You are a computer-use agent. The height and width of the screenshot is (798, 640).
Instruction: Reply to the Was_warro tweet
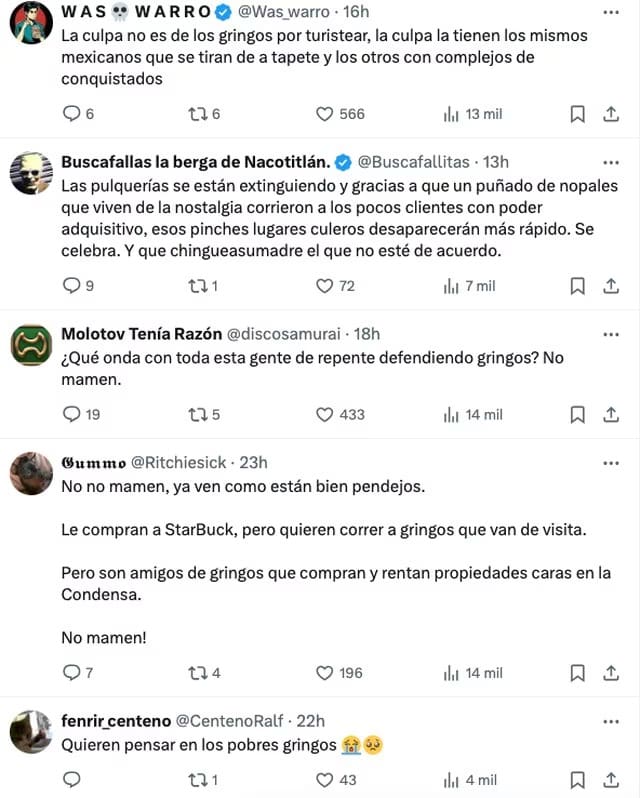pyautogui.click(x=71, y=114)
